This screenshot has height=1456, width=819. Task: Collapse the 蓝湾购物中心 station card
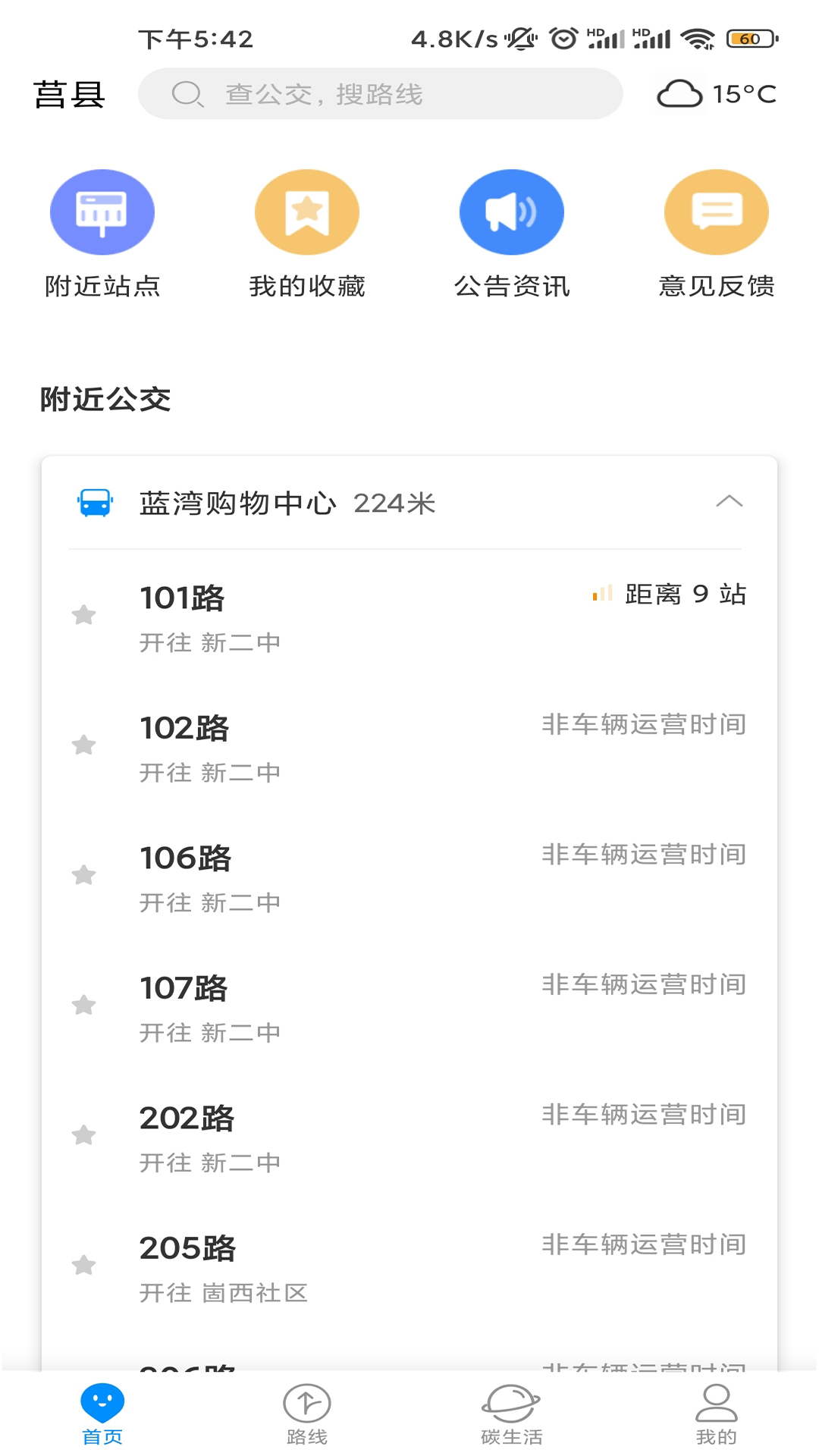(729, 502)
